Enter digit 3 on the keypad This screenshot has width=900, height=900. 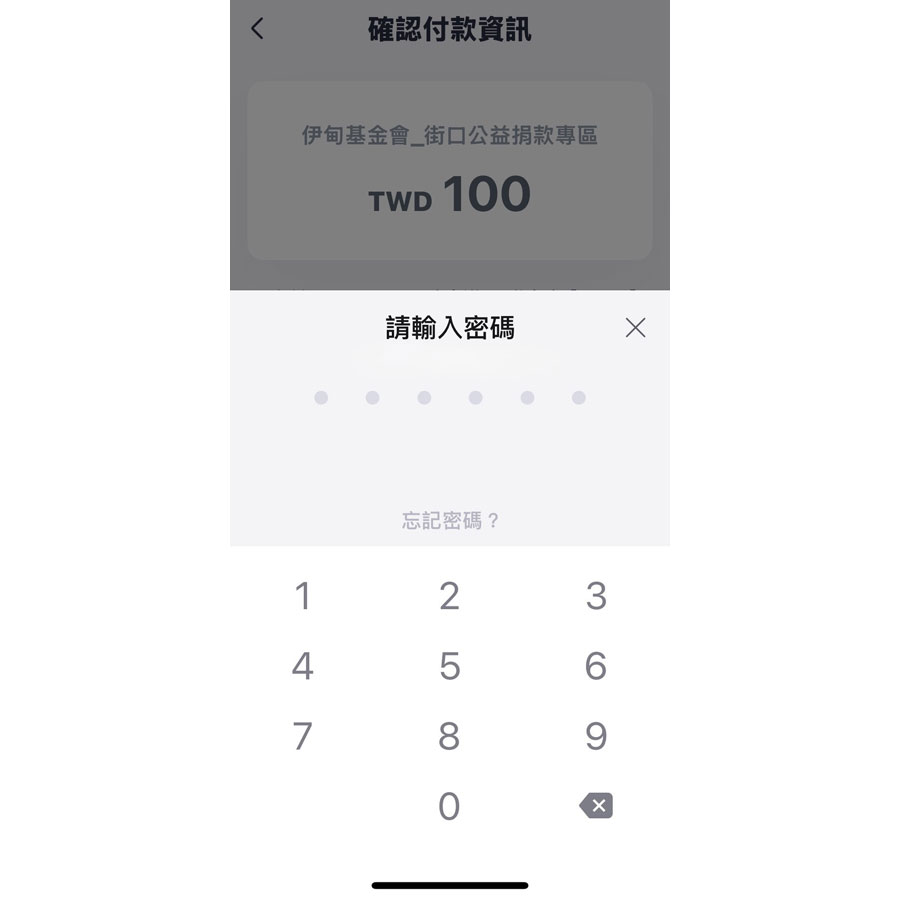point(596,597)
